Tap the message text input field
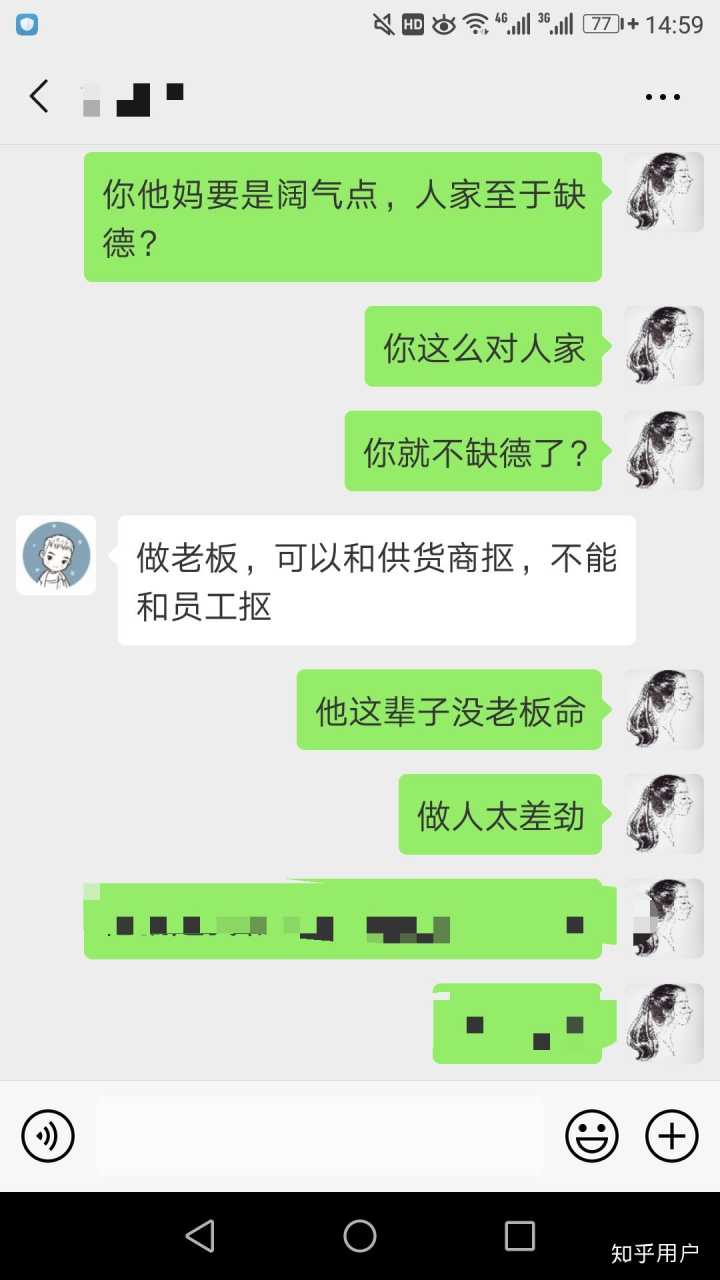Screen dimensions: 720x1280 click(x=320, y=1136)
